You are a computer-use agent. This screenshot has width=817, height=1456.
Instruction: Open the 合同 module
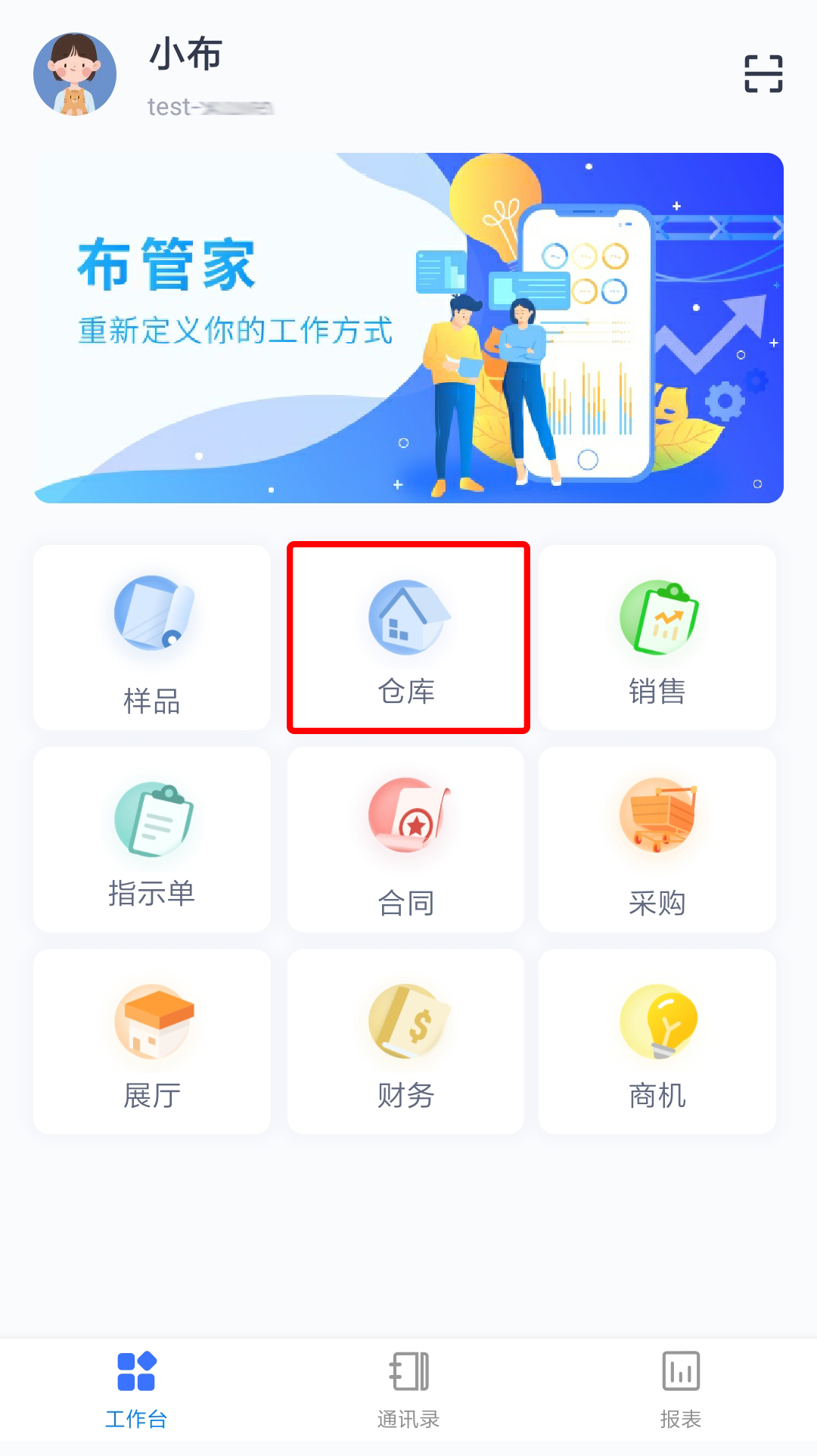tap(406, 839)
